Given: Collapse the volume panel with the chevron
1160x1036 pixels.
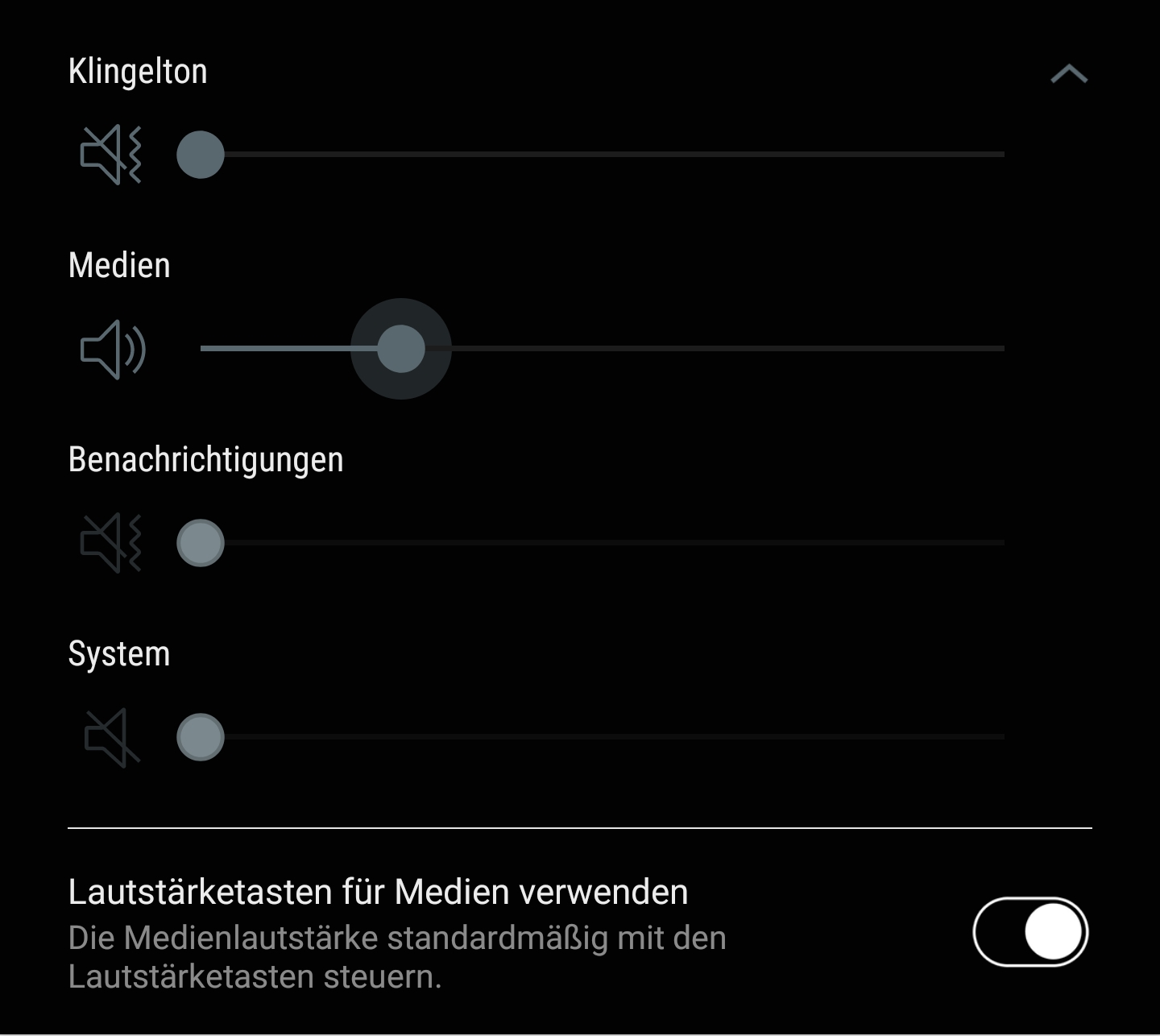Looking at the screenshot, I should tap(1069, 74).
